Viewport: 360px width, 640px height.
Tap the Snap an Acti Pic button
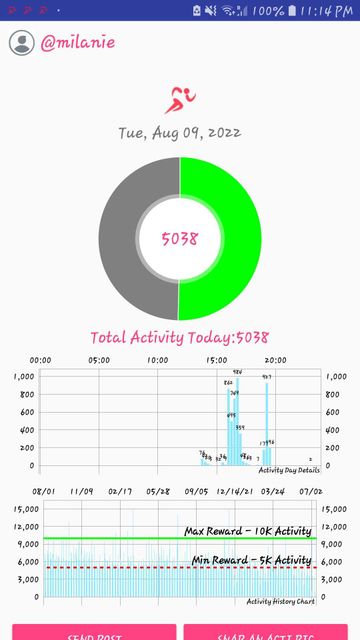[266, 632]
